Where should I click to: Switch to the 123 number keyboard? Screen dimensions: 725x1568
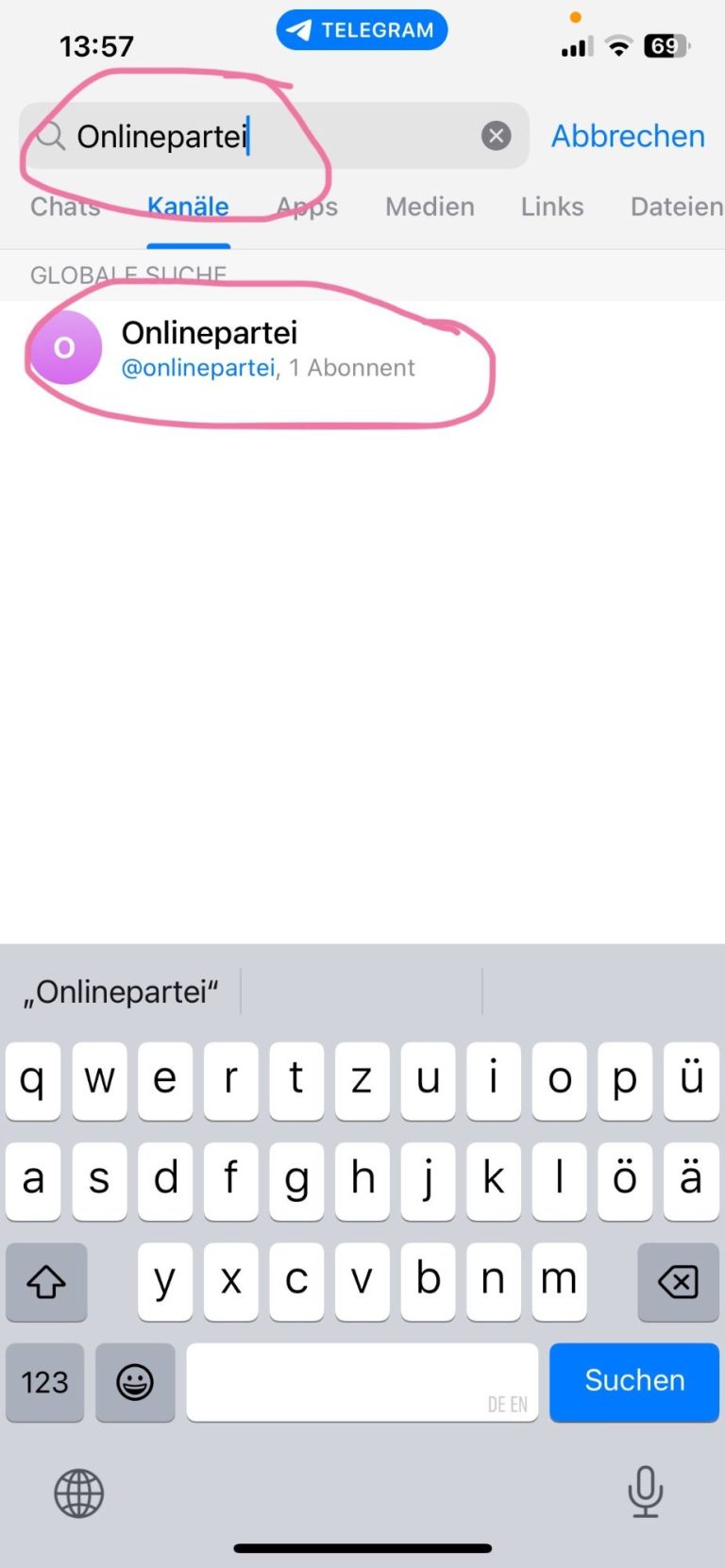(44, 1382)
